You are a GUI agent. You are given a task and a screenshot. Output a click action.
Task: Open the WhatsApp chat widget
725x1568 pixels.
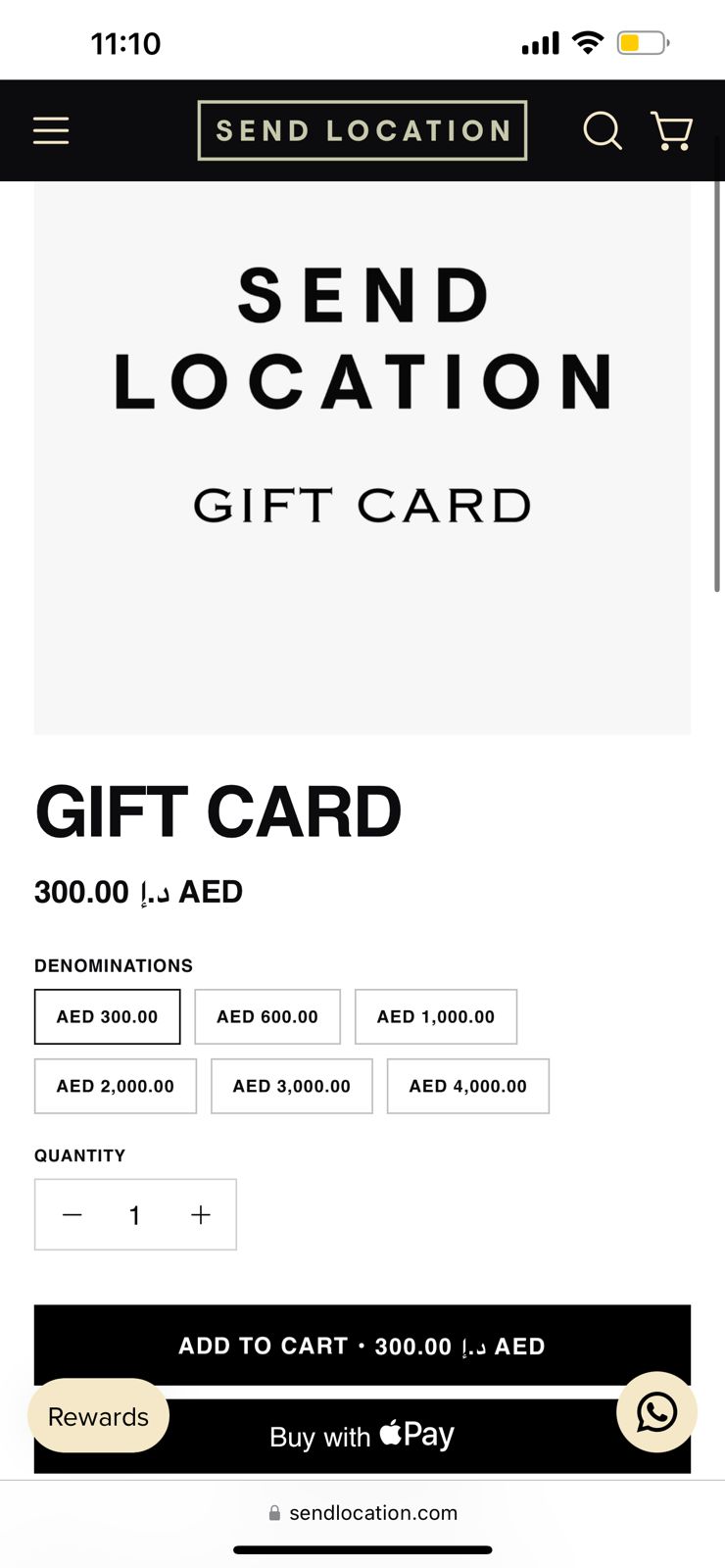pyautogui.click(x=656, y=1413)
